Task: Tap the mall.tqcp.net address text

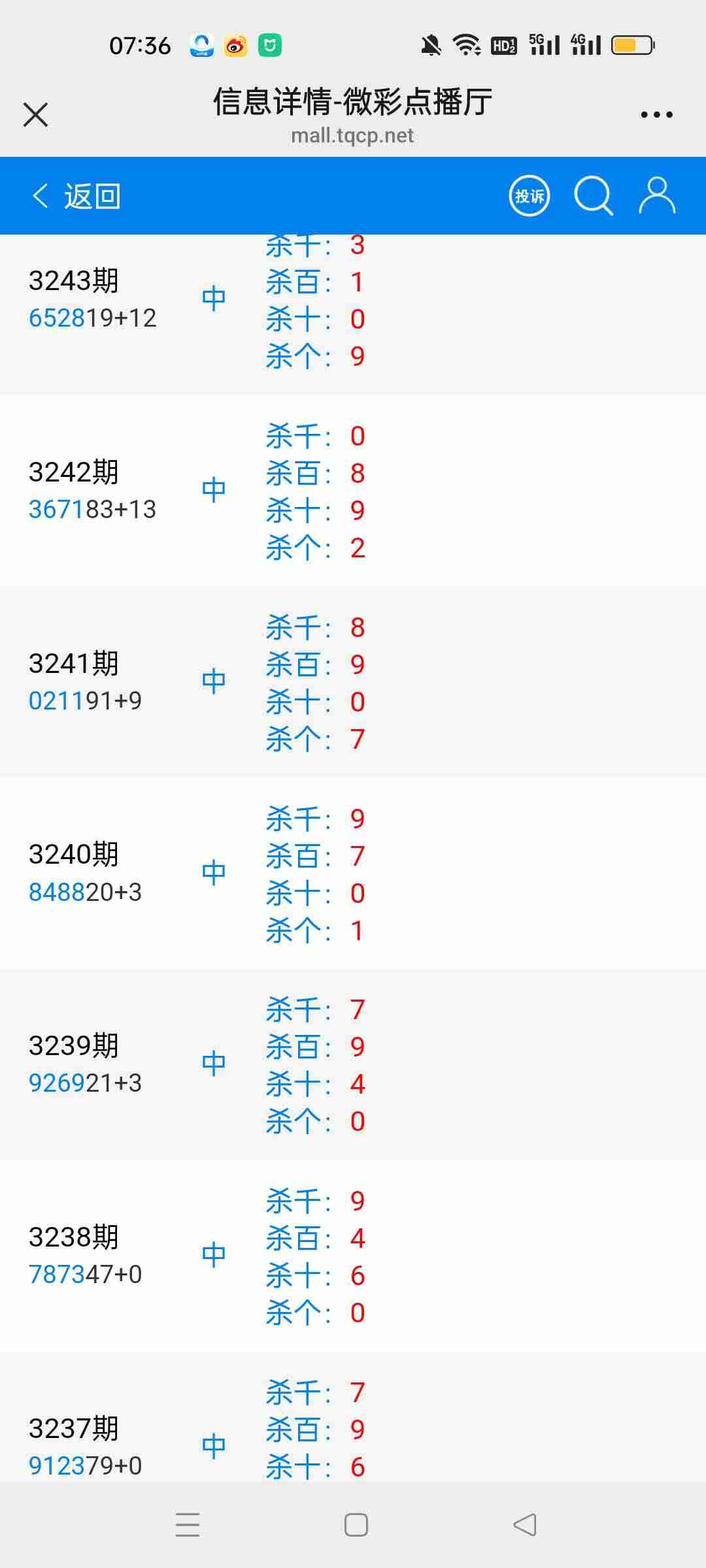Action: pyautogui.click(x=353, y=136)
